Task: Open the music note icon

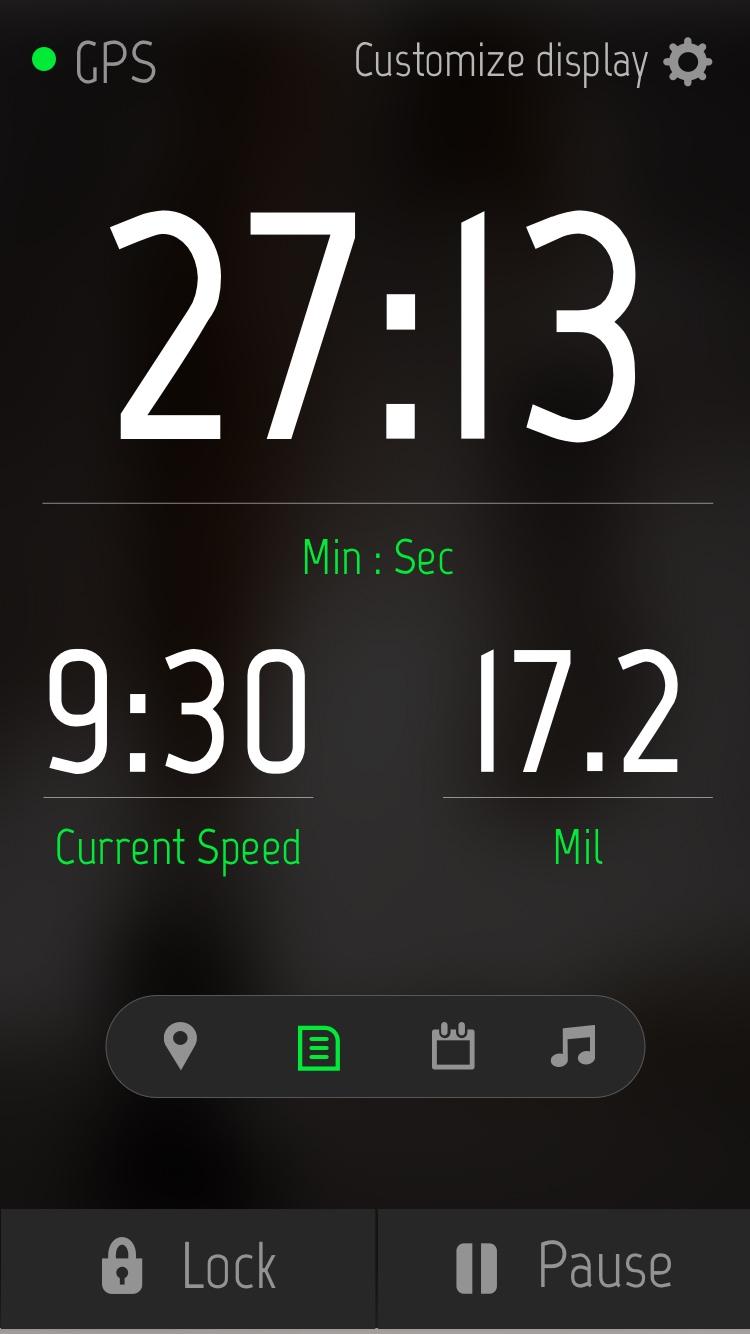Action: pyautogui.click(x=571, y=1046)
